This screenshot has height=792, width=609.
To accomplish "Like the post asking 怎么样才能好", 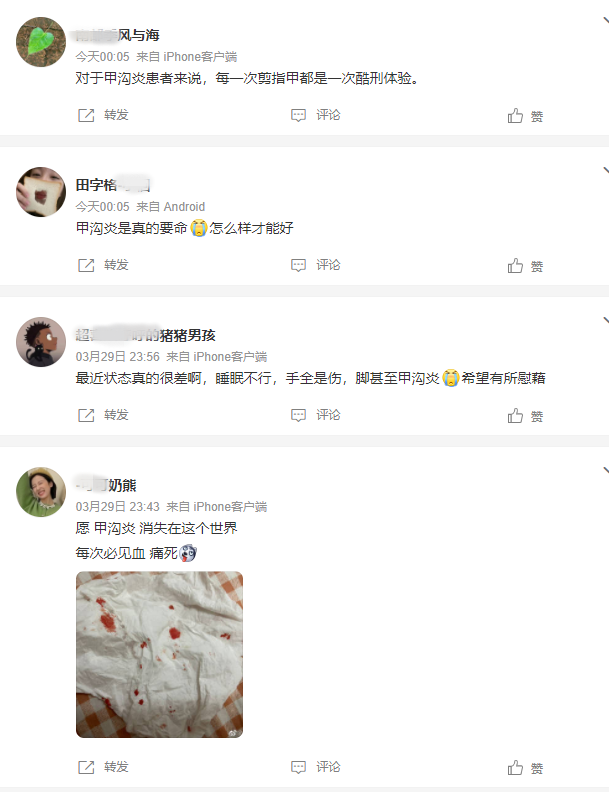I will pyautogui.click(x=525, y=266).
